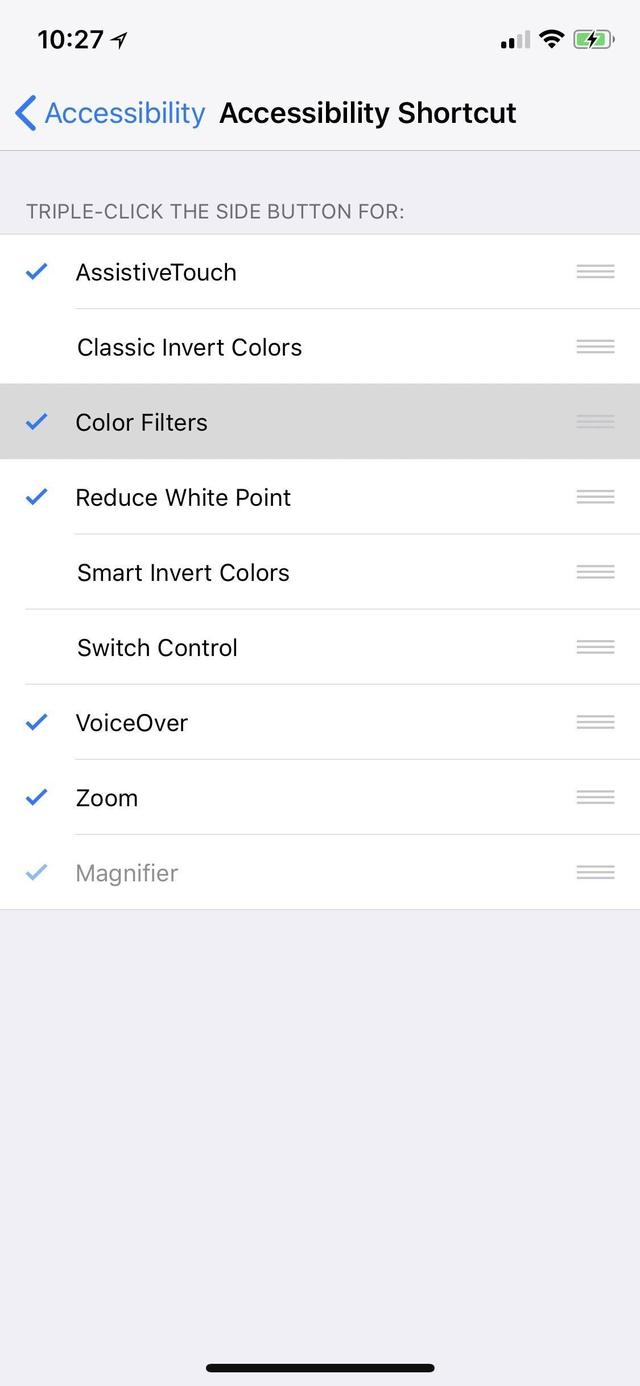The width and height of the screenshot is (640, 1386).
Task: Uncheck AssistiveTouch from shortcut options
Action: coord(156,272)
